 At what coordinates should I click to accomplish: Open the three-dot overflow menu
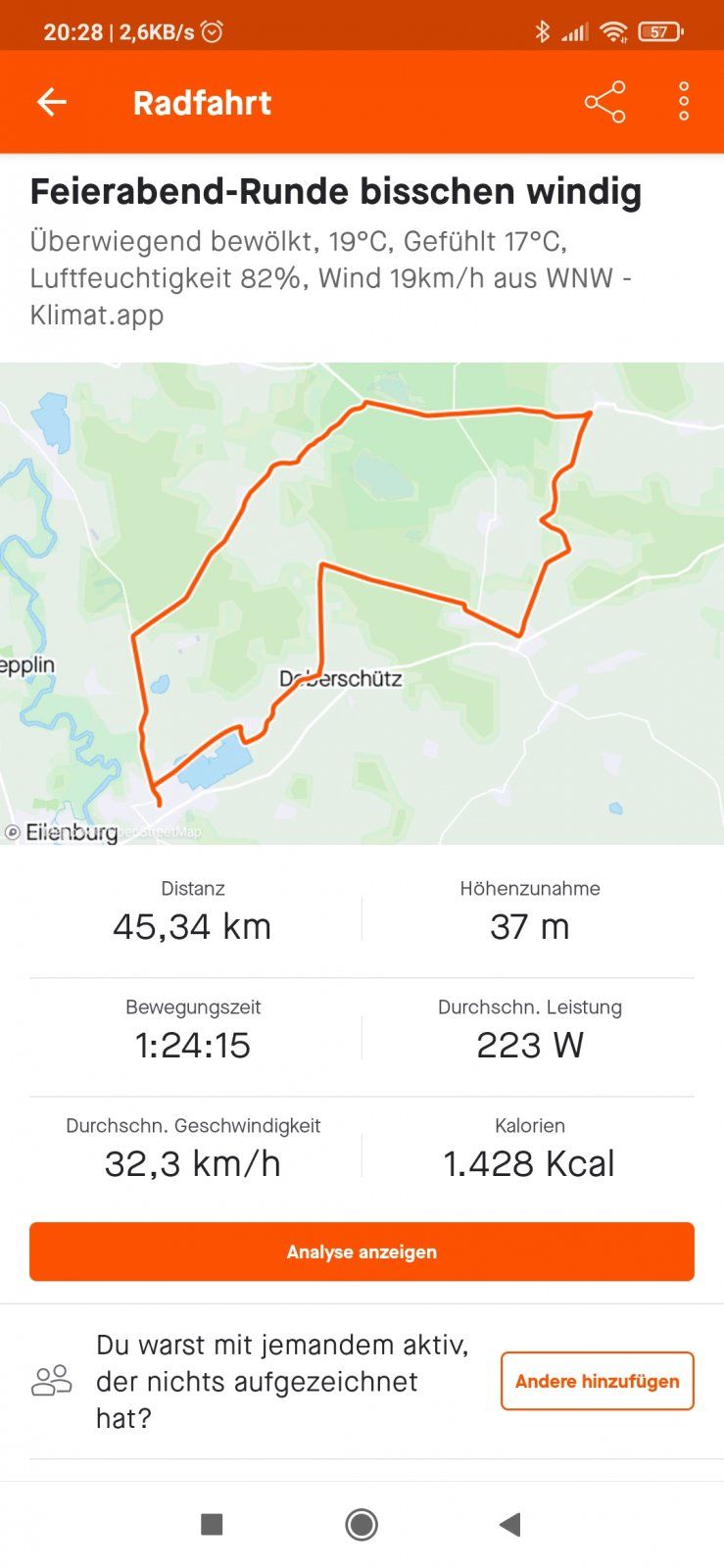coord(684,102)
